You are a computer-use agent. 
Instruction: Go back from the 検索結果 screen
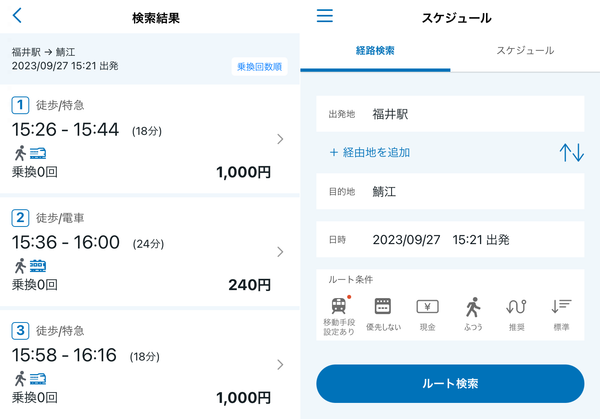pyautogui.click(x=17, y=16)
